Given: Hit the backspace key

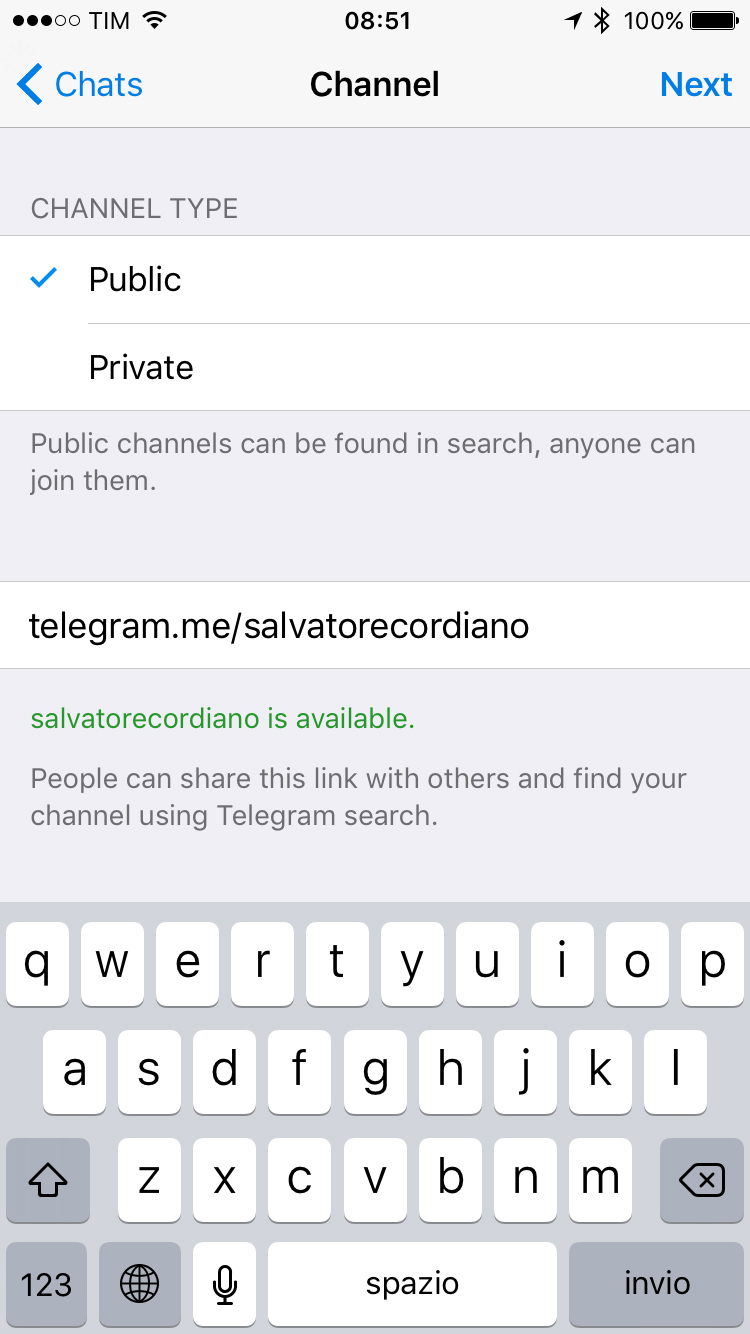Looking at the screenshot, I should [702, 1180].
